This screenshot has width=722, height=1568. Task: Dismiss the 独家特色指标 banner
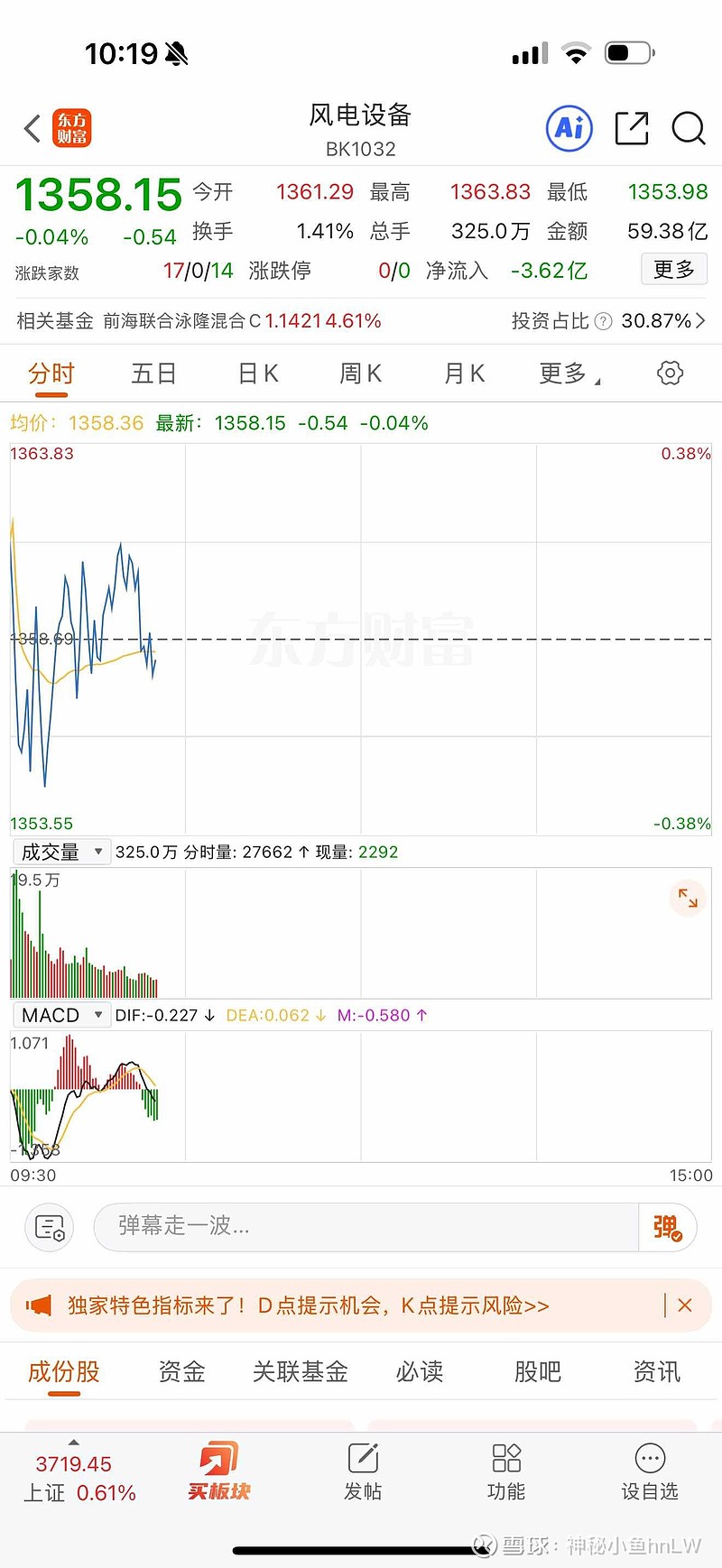[685, 1305]
